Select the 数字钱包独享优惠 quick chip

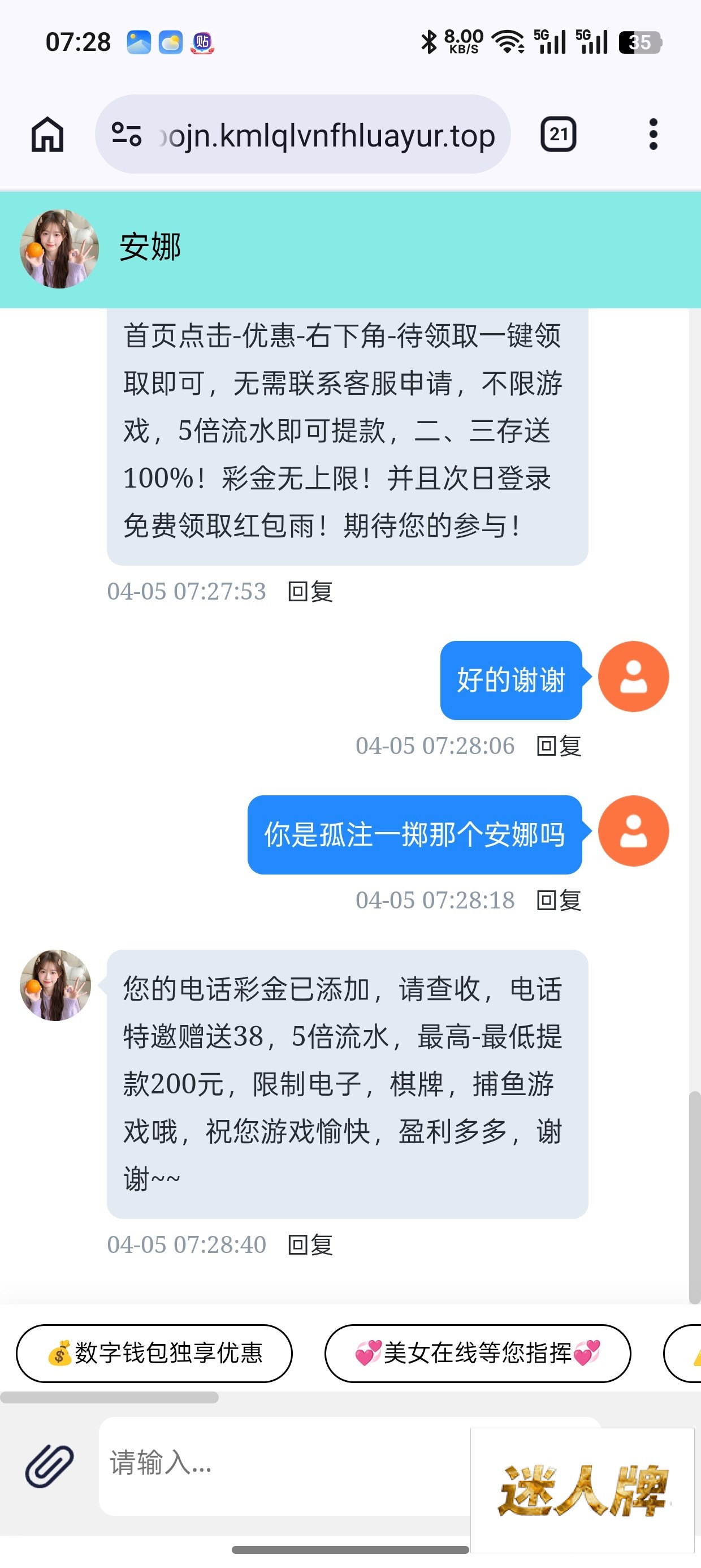[x=154, y=1353]
